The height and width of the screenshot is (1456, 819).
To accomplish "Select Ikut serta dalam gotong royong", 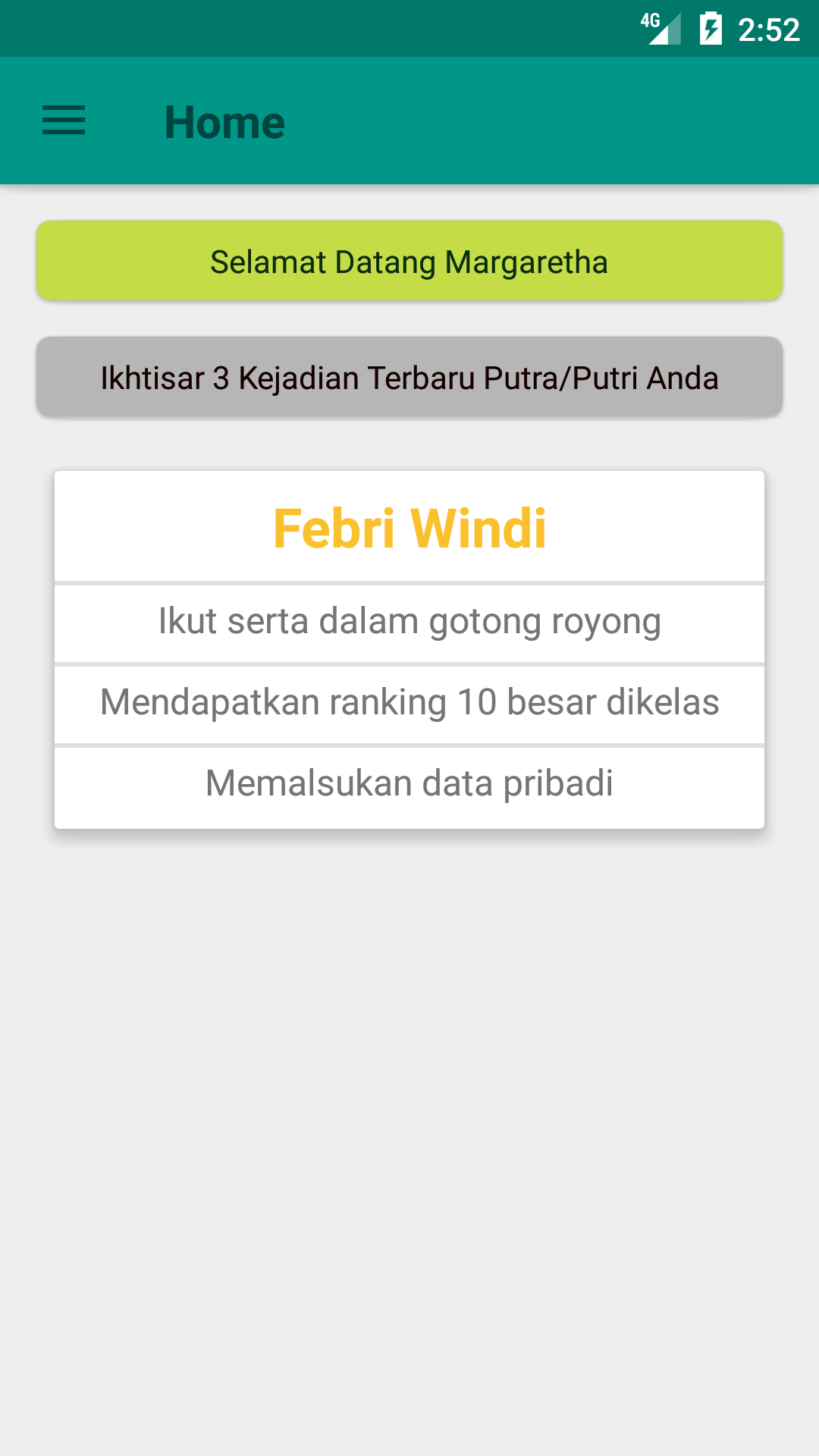I will [x=409, y=622].
